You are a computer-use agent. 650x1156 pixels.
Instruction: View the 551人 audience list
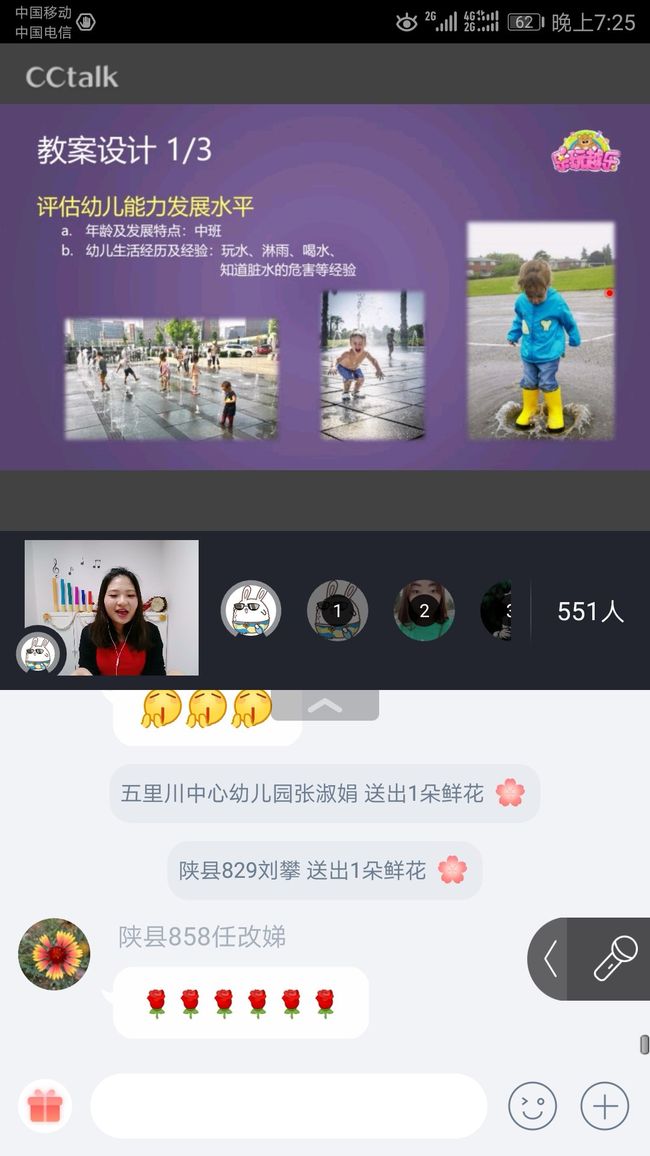tap(590, 611)
